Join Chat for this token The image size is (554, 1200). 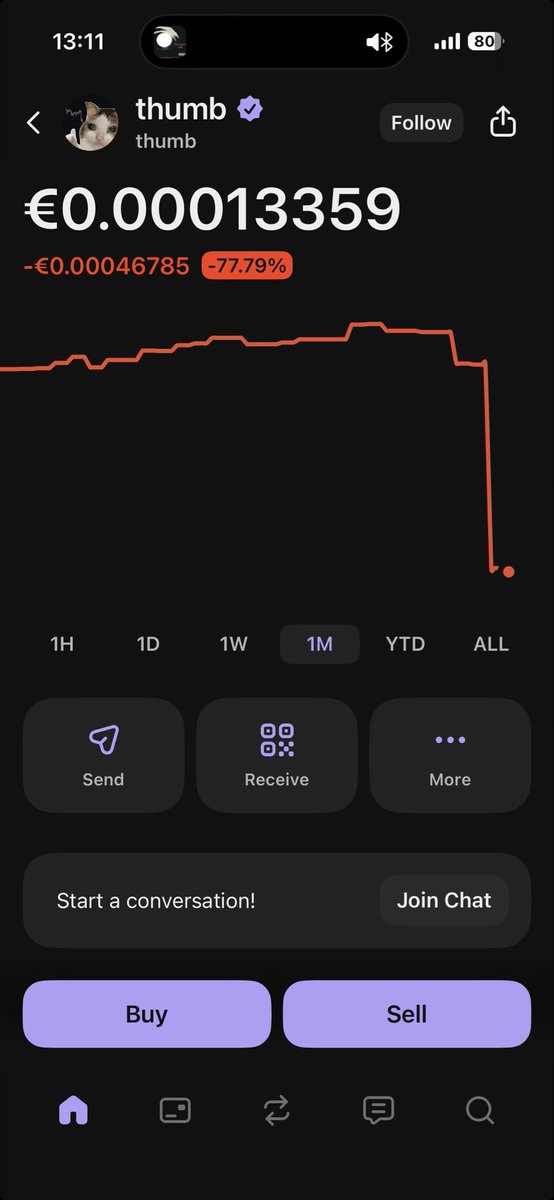444,900
